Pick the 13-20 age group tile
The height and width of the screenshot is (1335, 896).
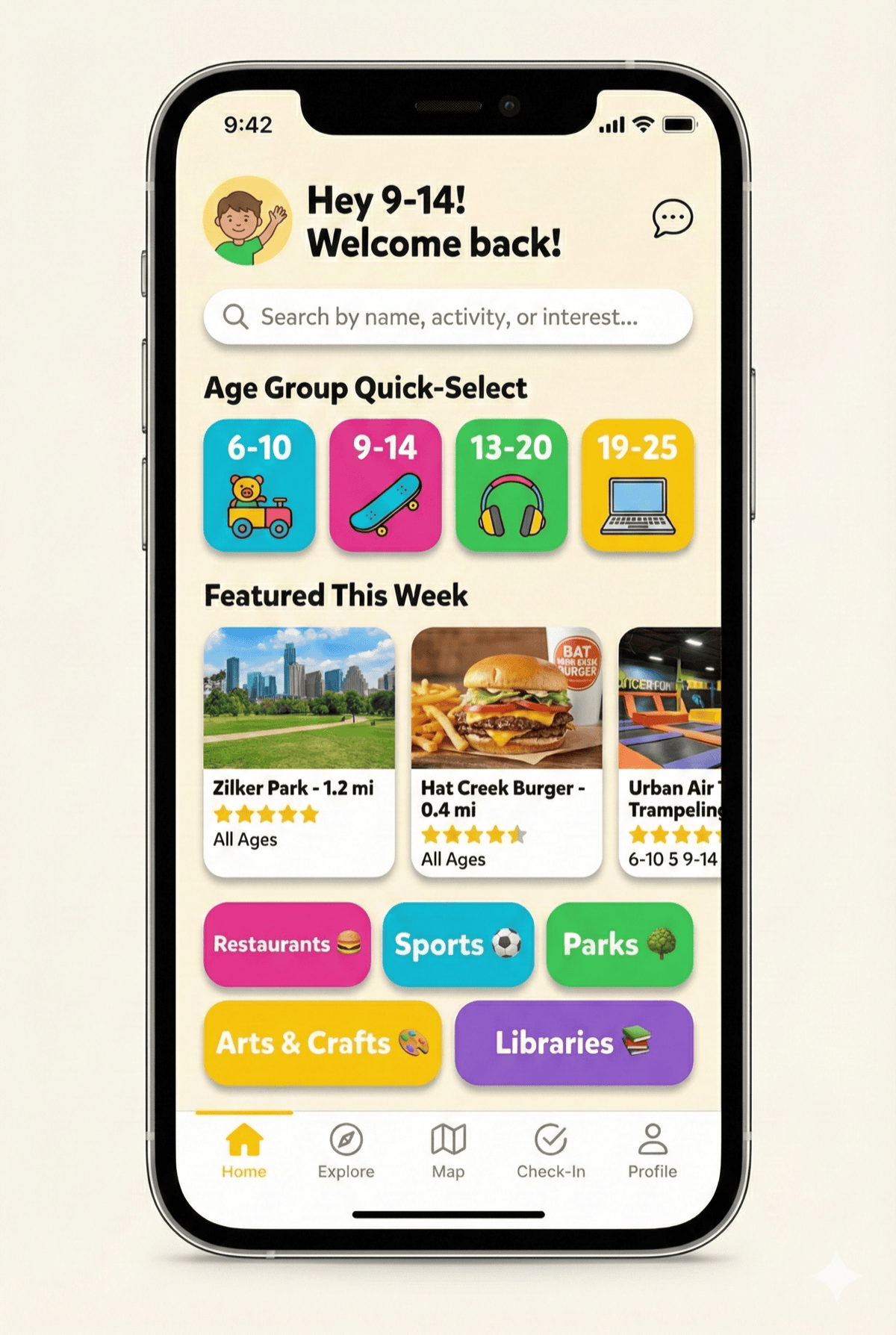[511, 485]
